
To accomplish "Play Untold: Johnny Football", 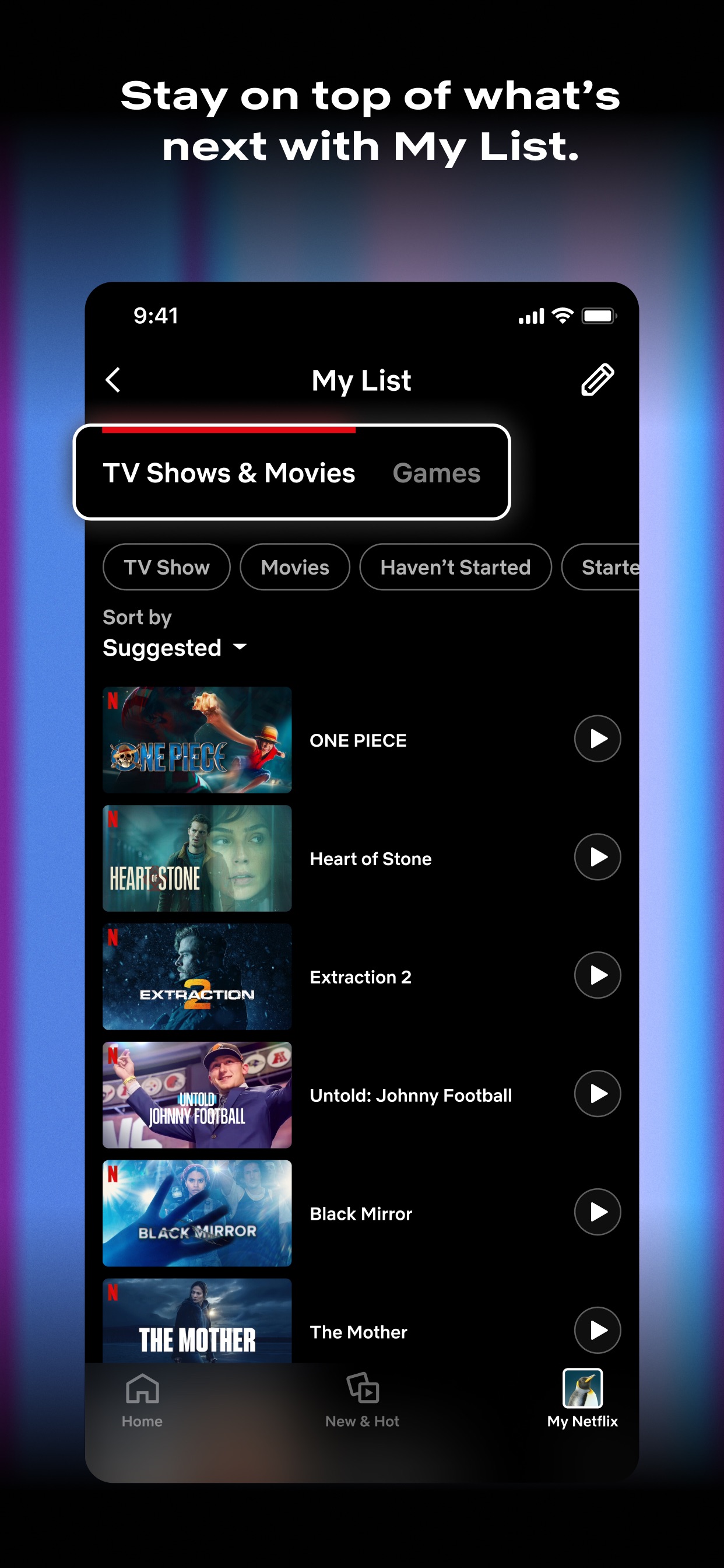I will tap(597, 1094).
